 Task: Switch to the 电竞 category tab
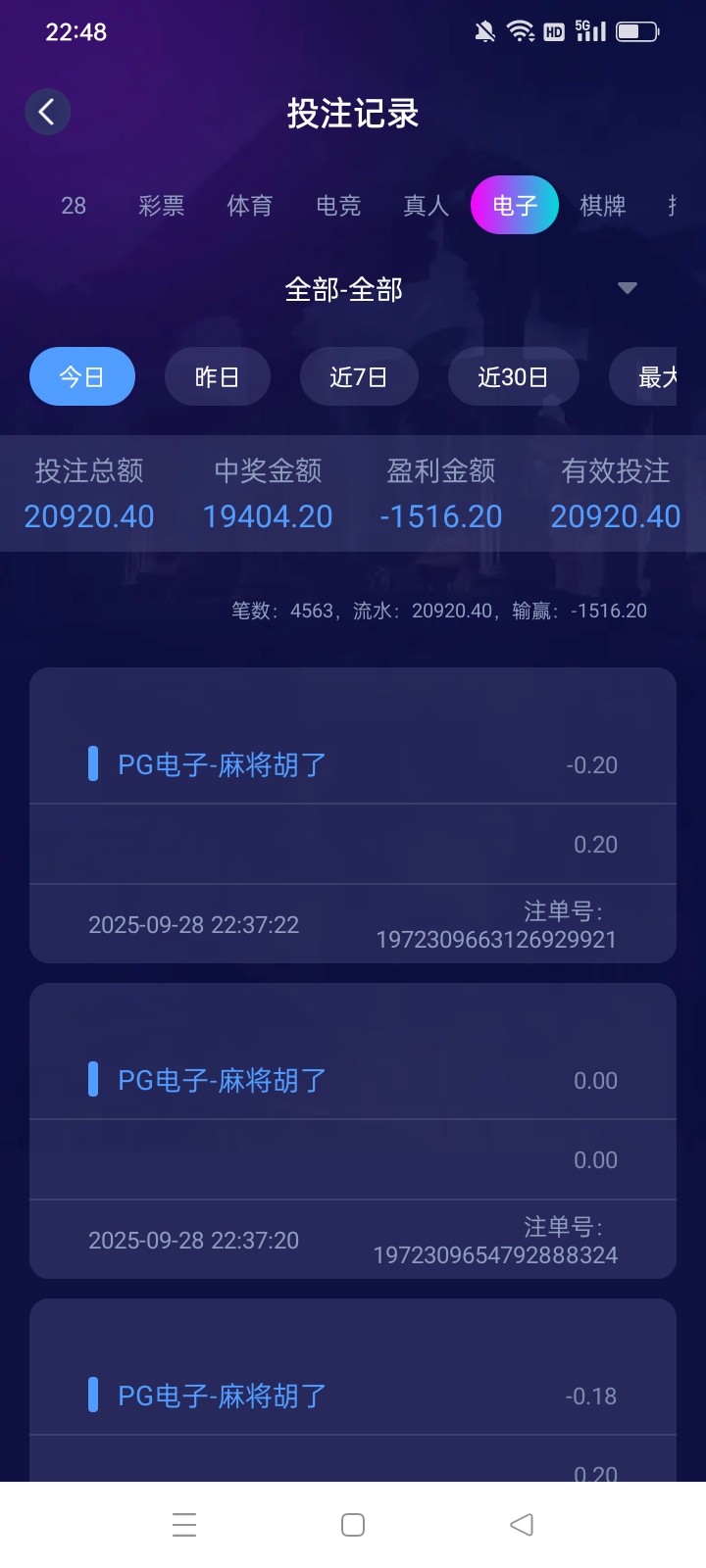pyautogui.click(x=337, y=206)
